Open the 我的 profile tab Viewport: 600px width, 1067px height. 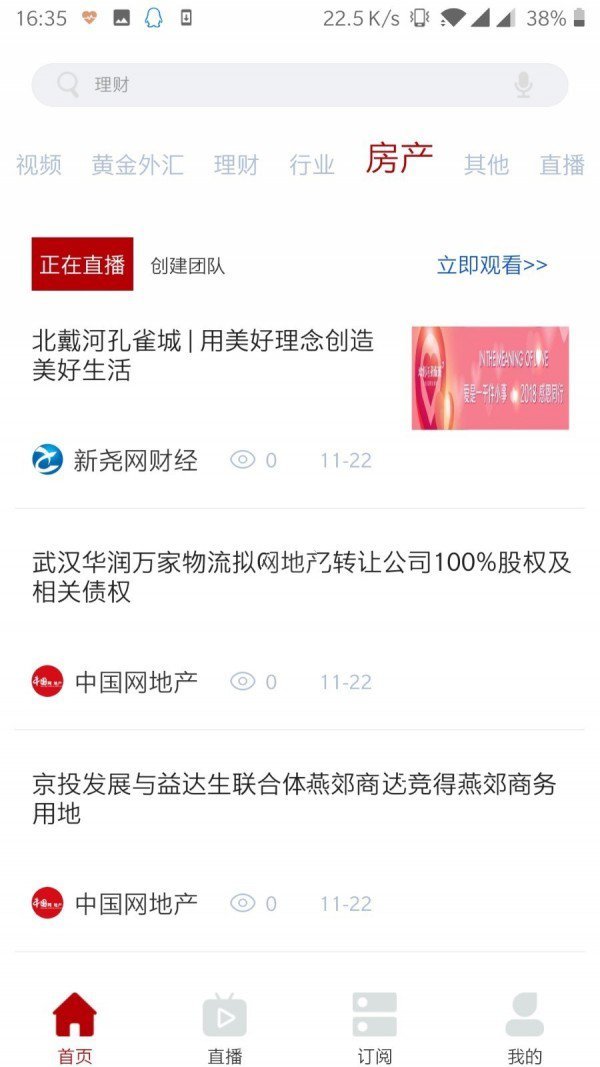(525, 1028)
